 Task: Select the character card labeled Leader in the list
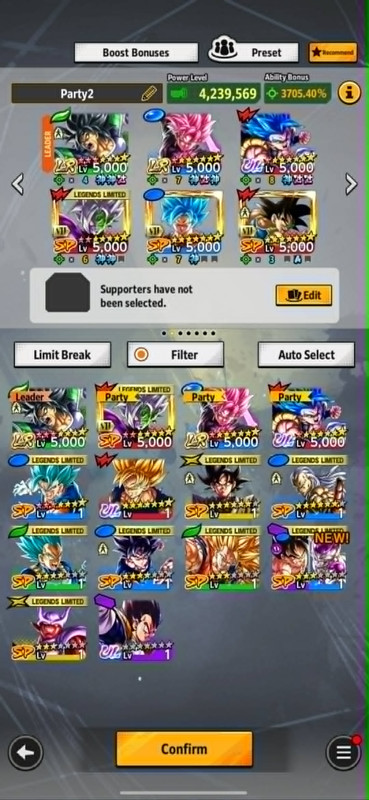(48, 416)
